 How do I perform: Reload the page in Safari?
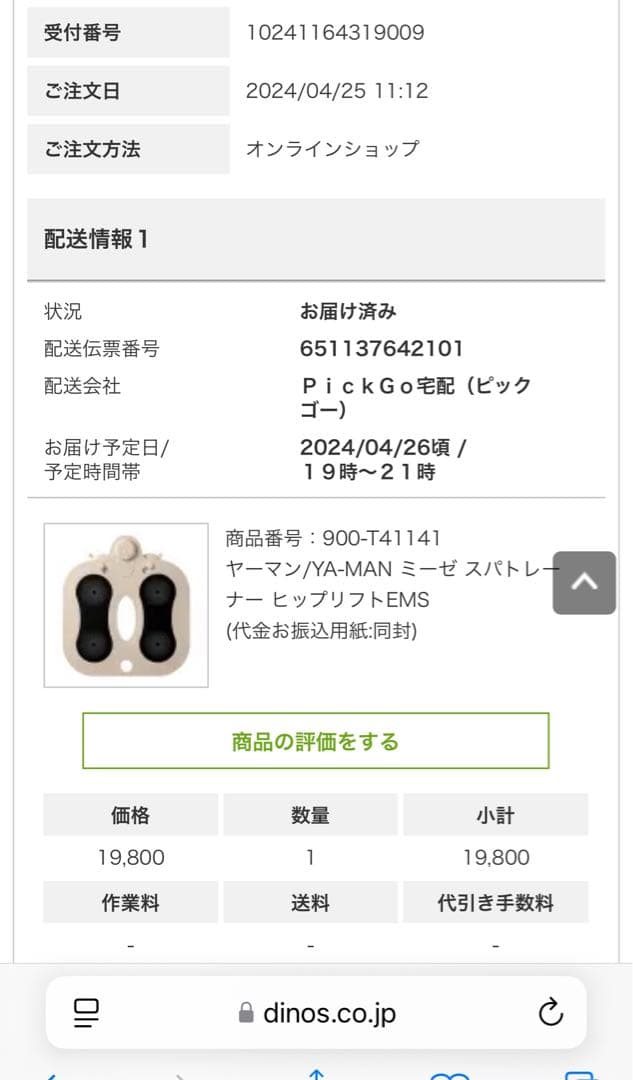pyautogui.click(x=550, y=1013)
